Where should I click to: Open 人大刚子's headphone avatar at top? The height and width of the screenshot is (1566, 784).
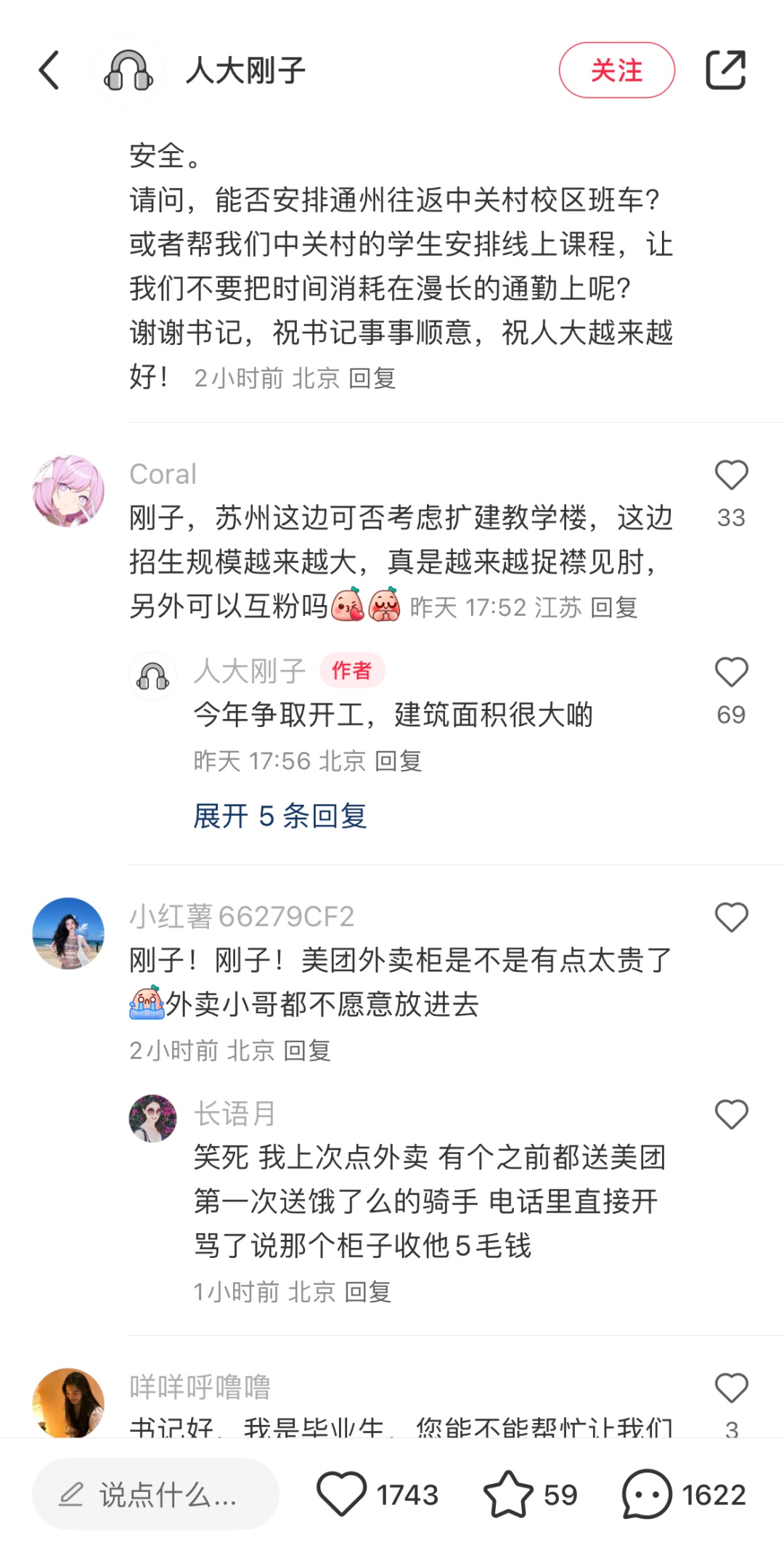pyautogui.click(x=128, y=70)
